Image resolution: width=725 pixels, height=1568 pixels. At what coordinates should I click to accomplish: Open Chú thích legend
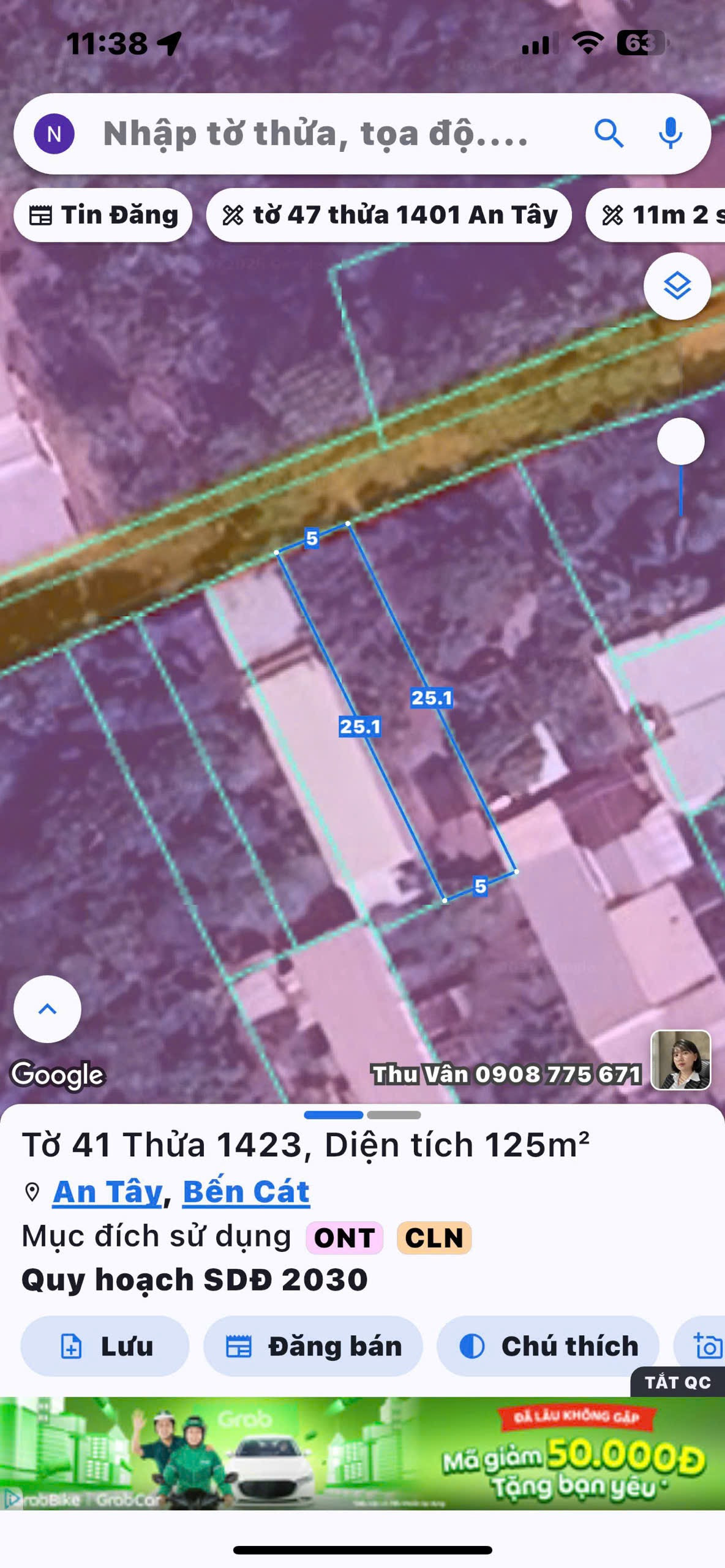pos(547,1346)
